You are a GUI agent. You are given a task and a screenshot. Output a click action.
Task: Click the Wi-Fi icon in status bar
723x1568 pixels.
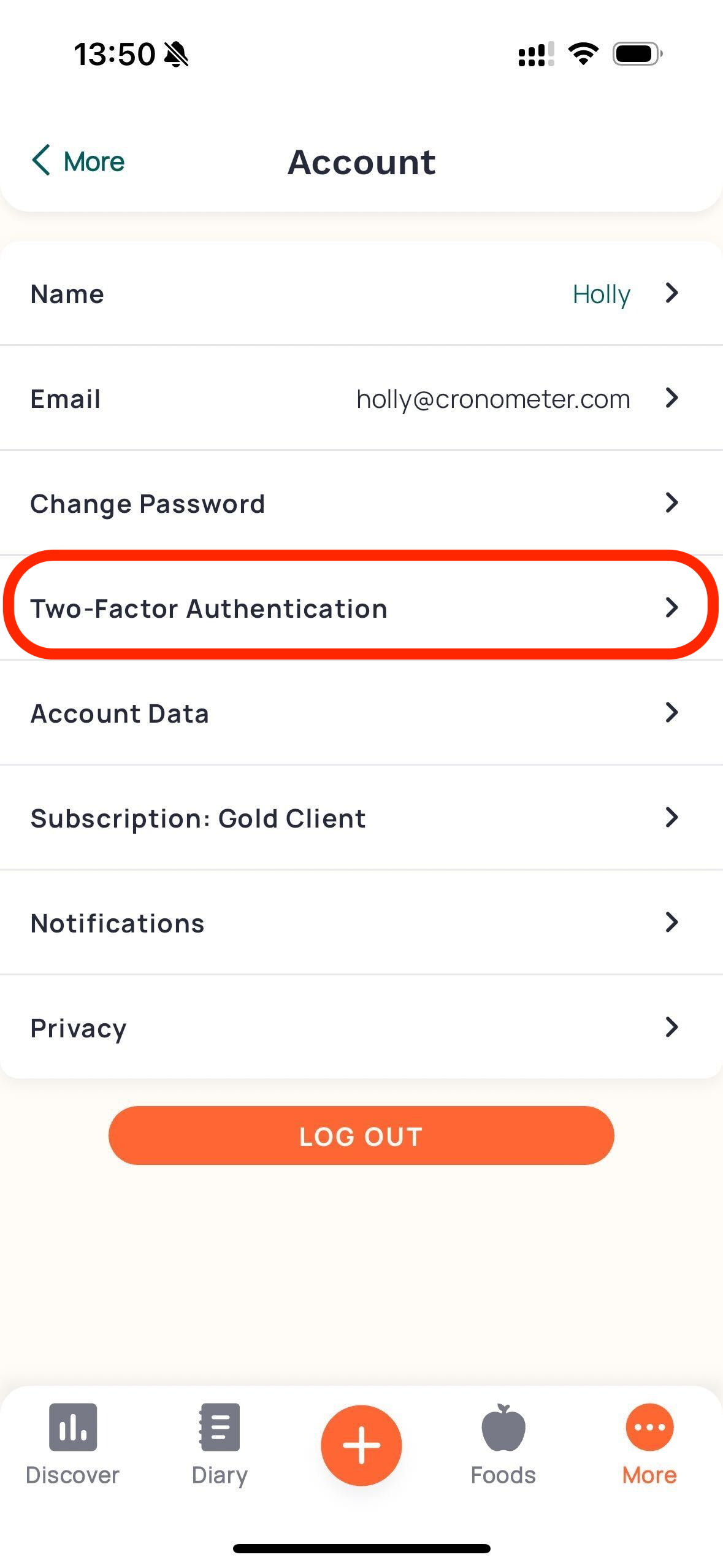[x=582, y=54]
